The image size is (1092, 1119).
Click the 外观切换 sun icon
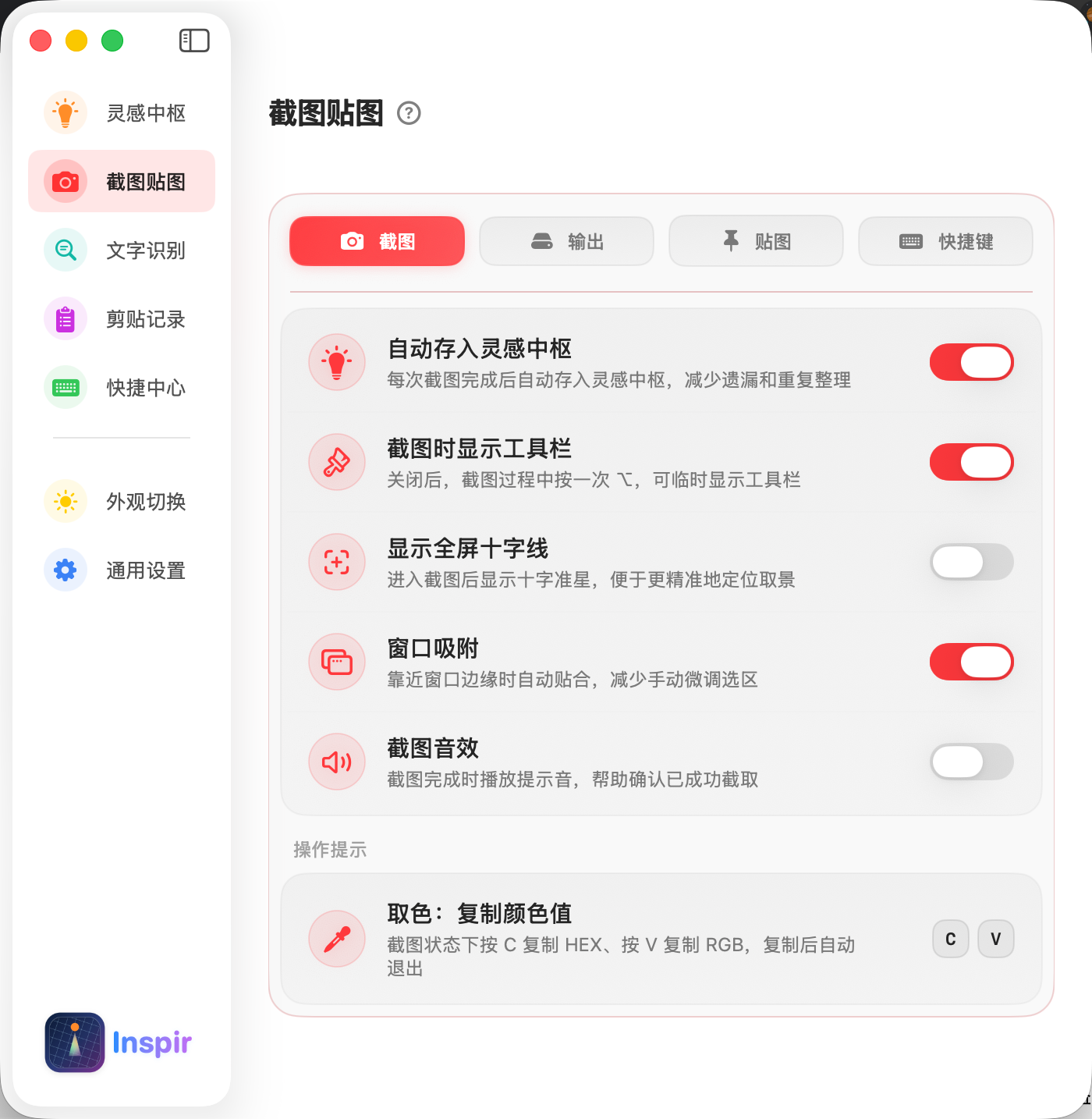[x=66, y=502]
